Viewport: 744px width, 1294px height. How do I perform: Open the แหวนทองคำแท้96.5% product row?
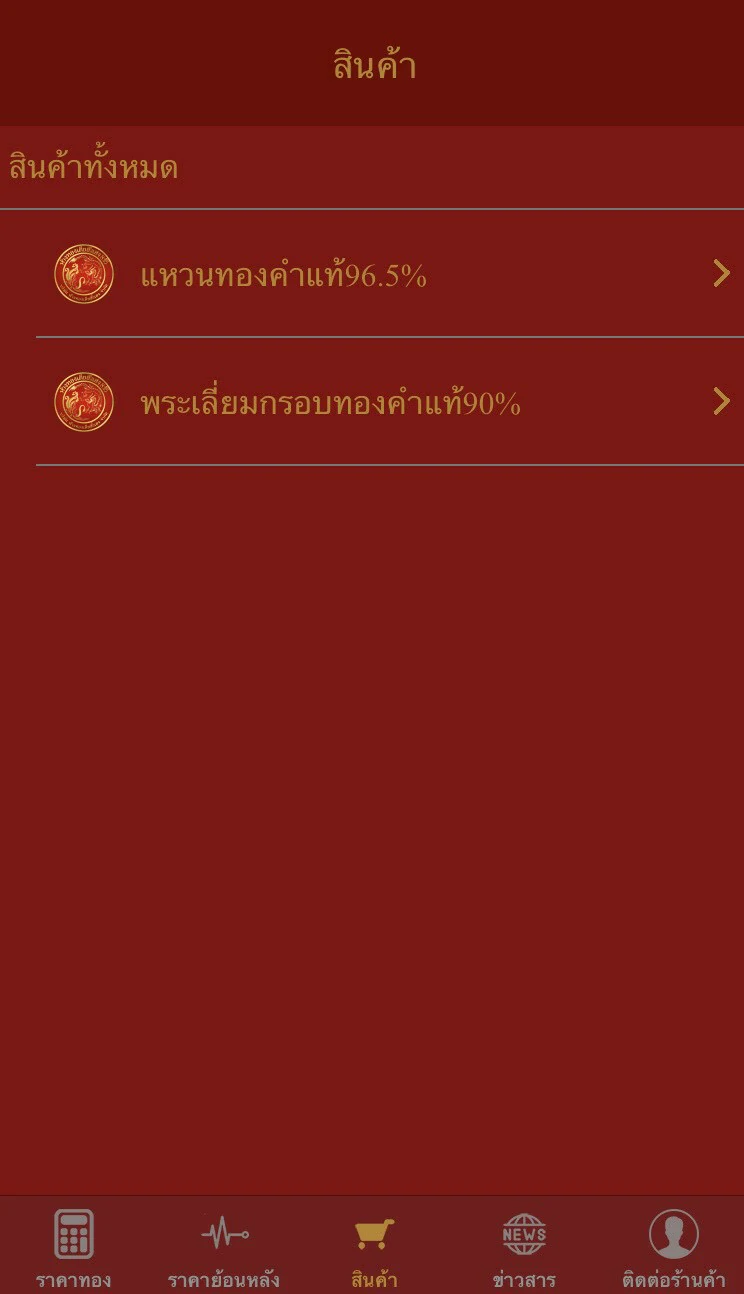(390, 274)
